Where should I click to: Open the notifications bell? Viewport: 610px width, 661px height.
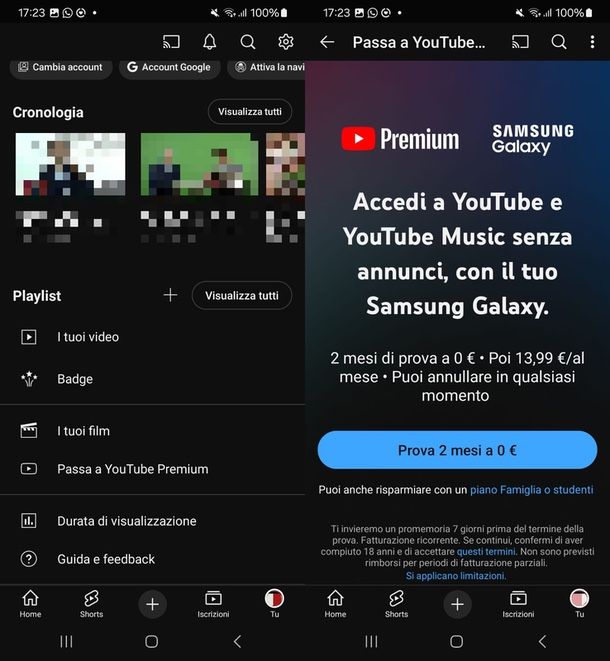click(209, 42)
